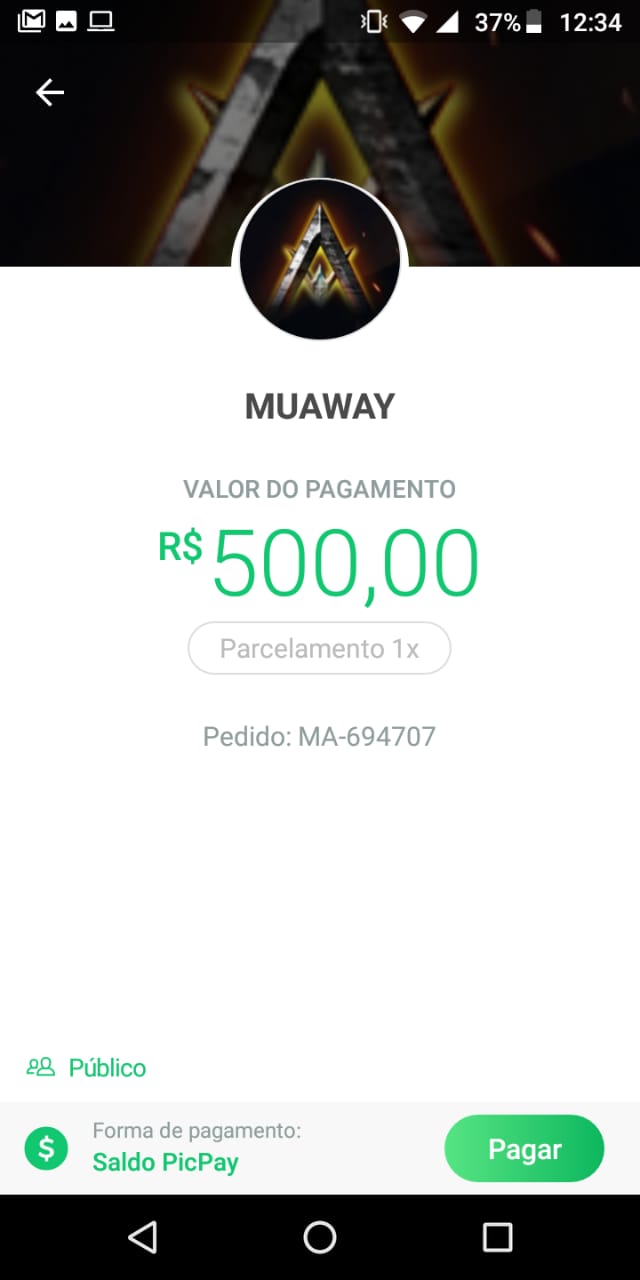
Task: Tap the green Pagar button
Action: (x=524, y=1149)
